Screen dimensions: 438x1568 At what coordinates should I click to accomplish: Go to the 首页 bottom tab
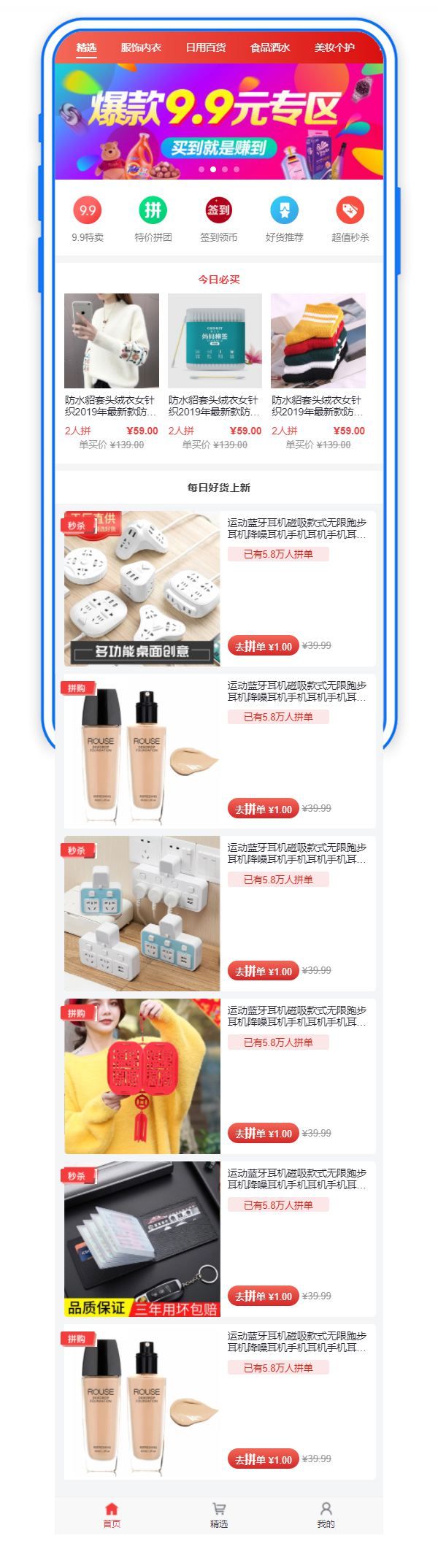pos(112,1515)
